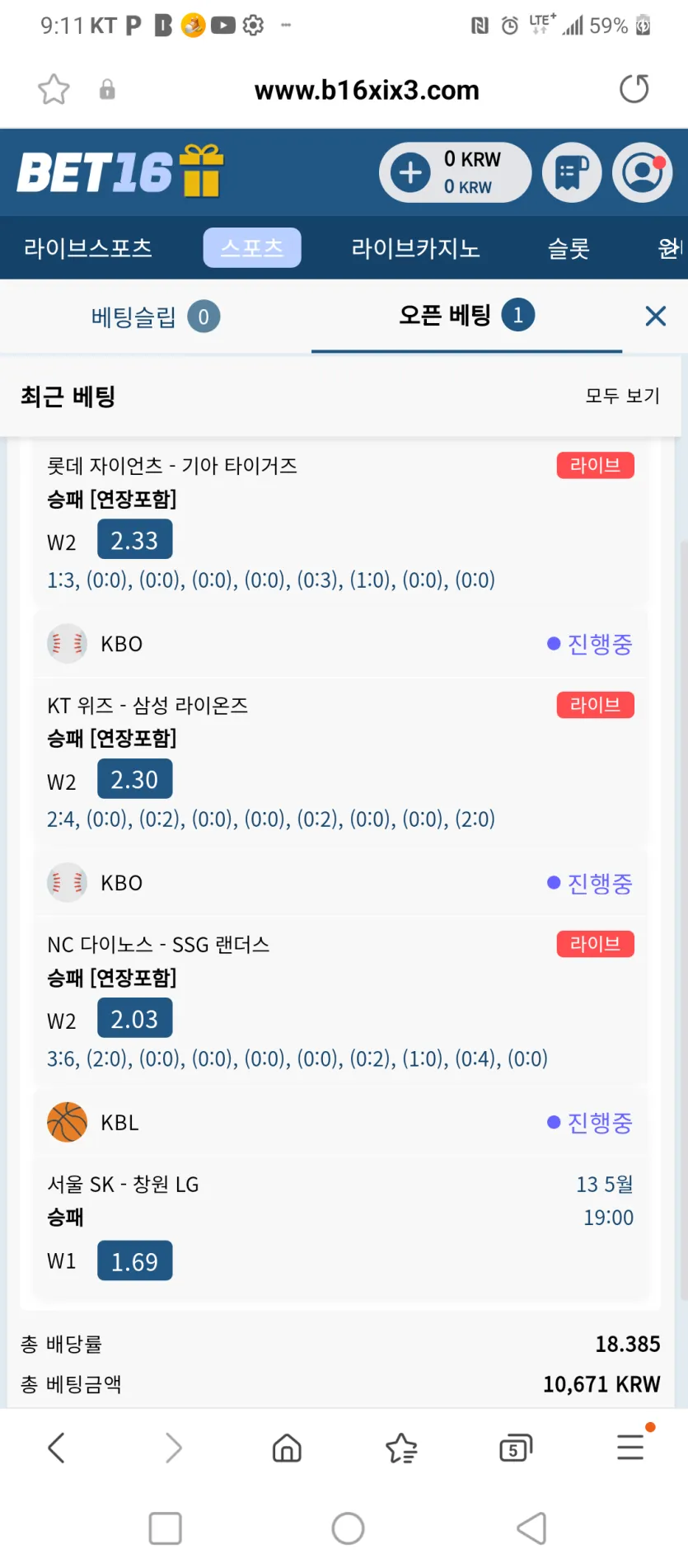
Task: Open the NC 다이노스 - SSG 랜더스 match
Action: 158,945
